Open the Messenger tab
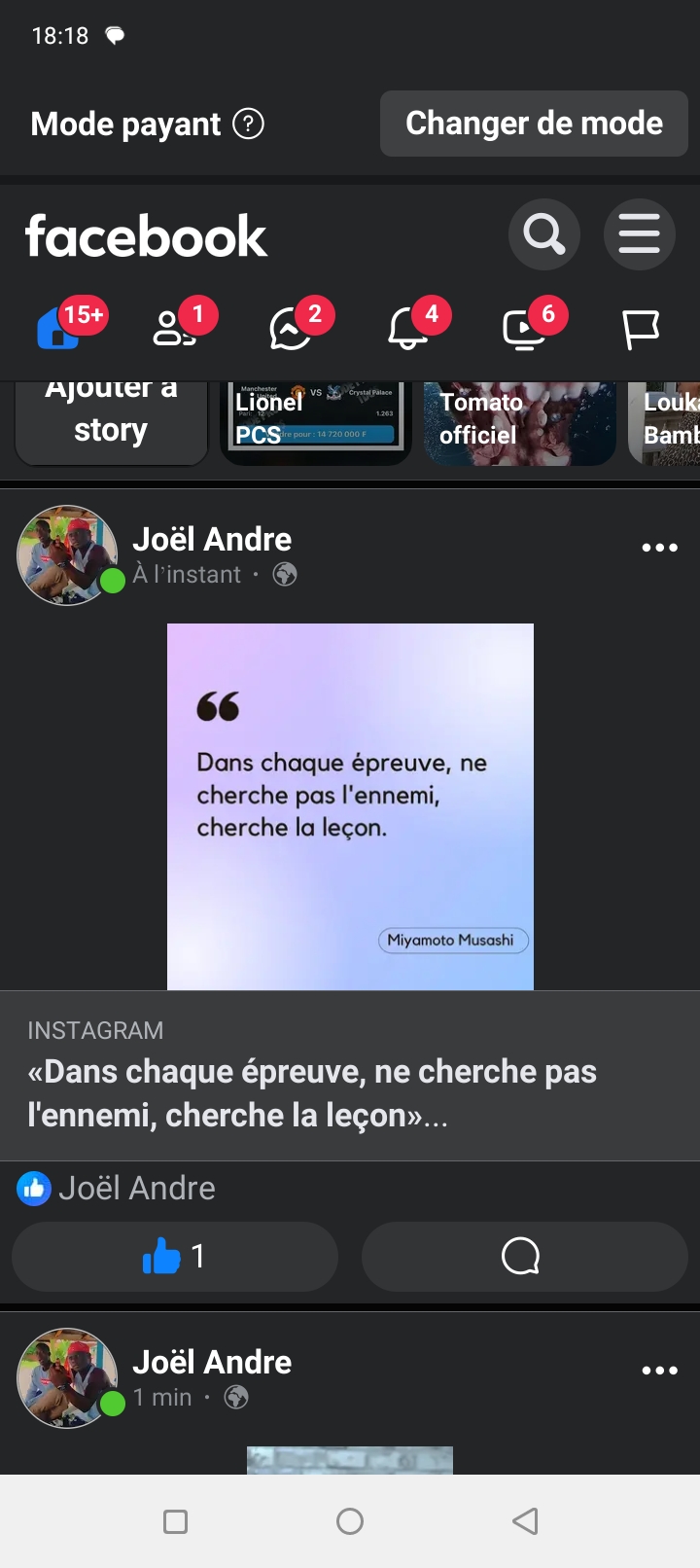The width and height of the screenshot is (700, 1568). (x=292, y=328)
